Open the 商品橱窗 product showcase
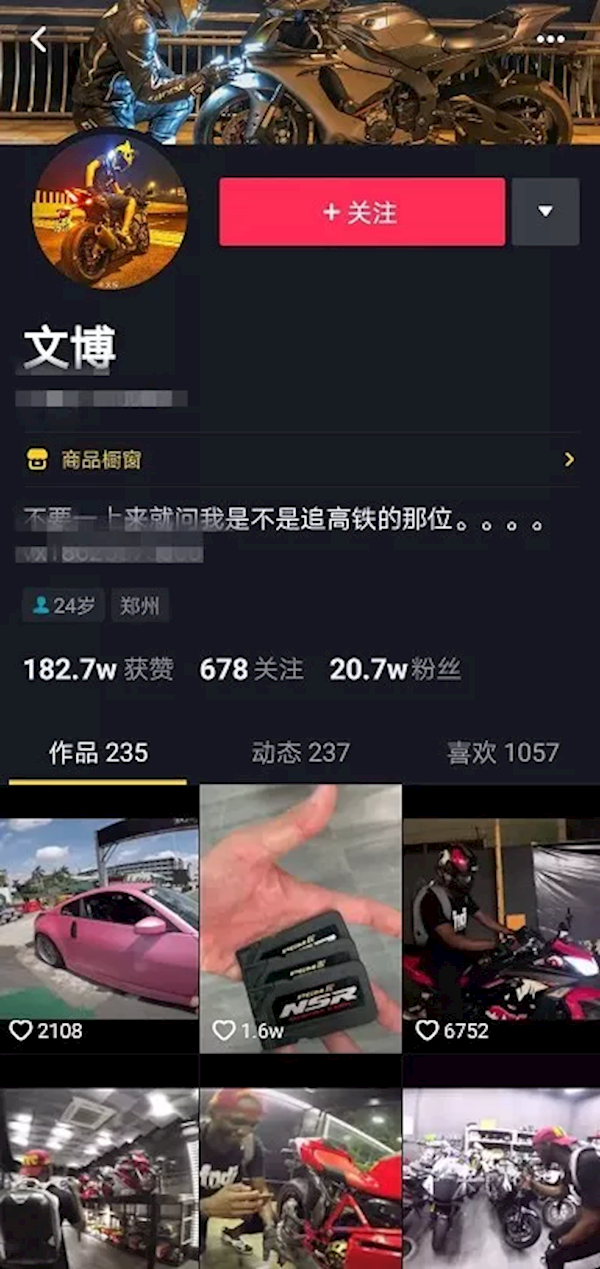600x1269 pixels. click(x=300, y=460)
